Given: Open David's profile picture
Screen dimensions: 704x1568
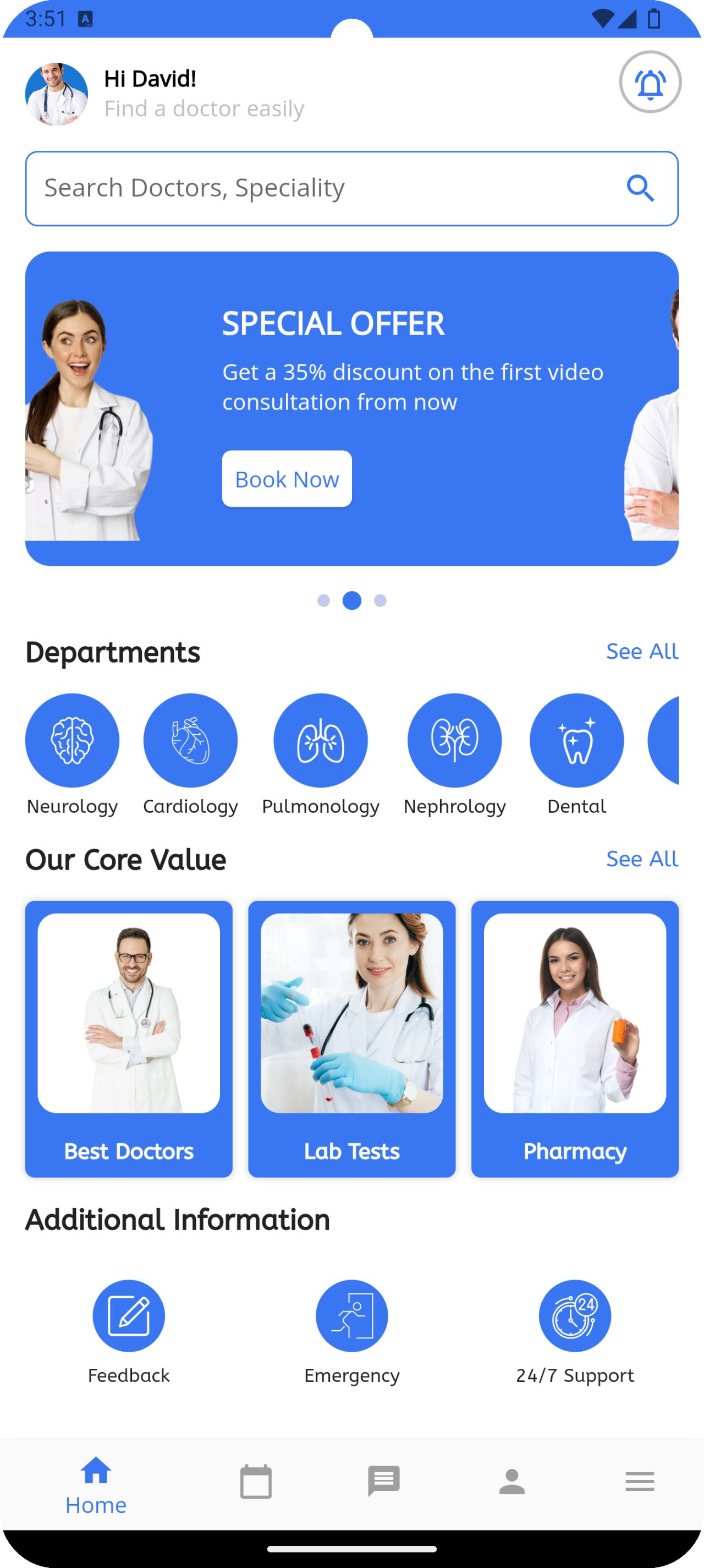Looking at the screenshot, I should tap(57, 94).
